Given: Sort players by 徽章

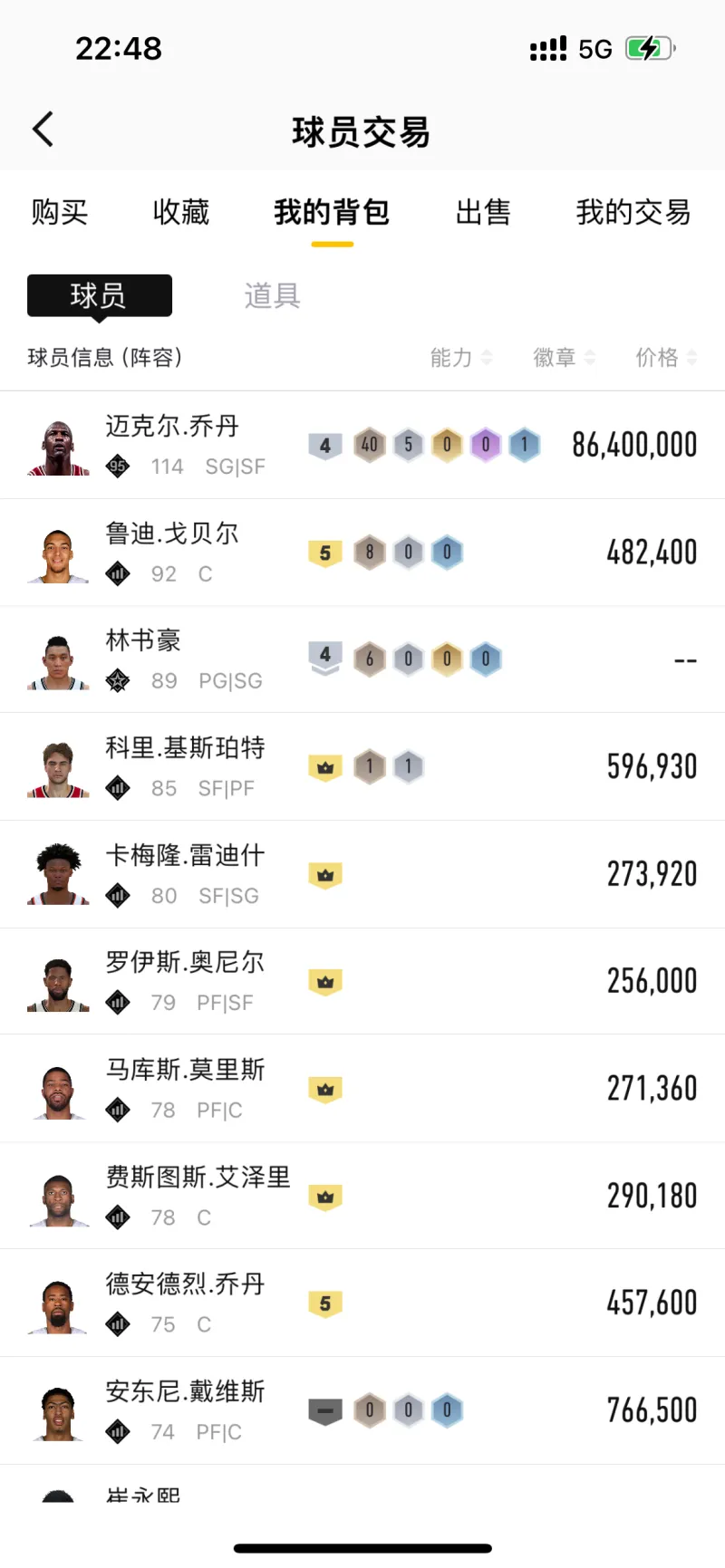Looking at the screenshot, I should tap(564, 358).
